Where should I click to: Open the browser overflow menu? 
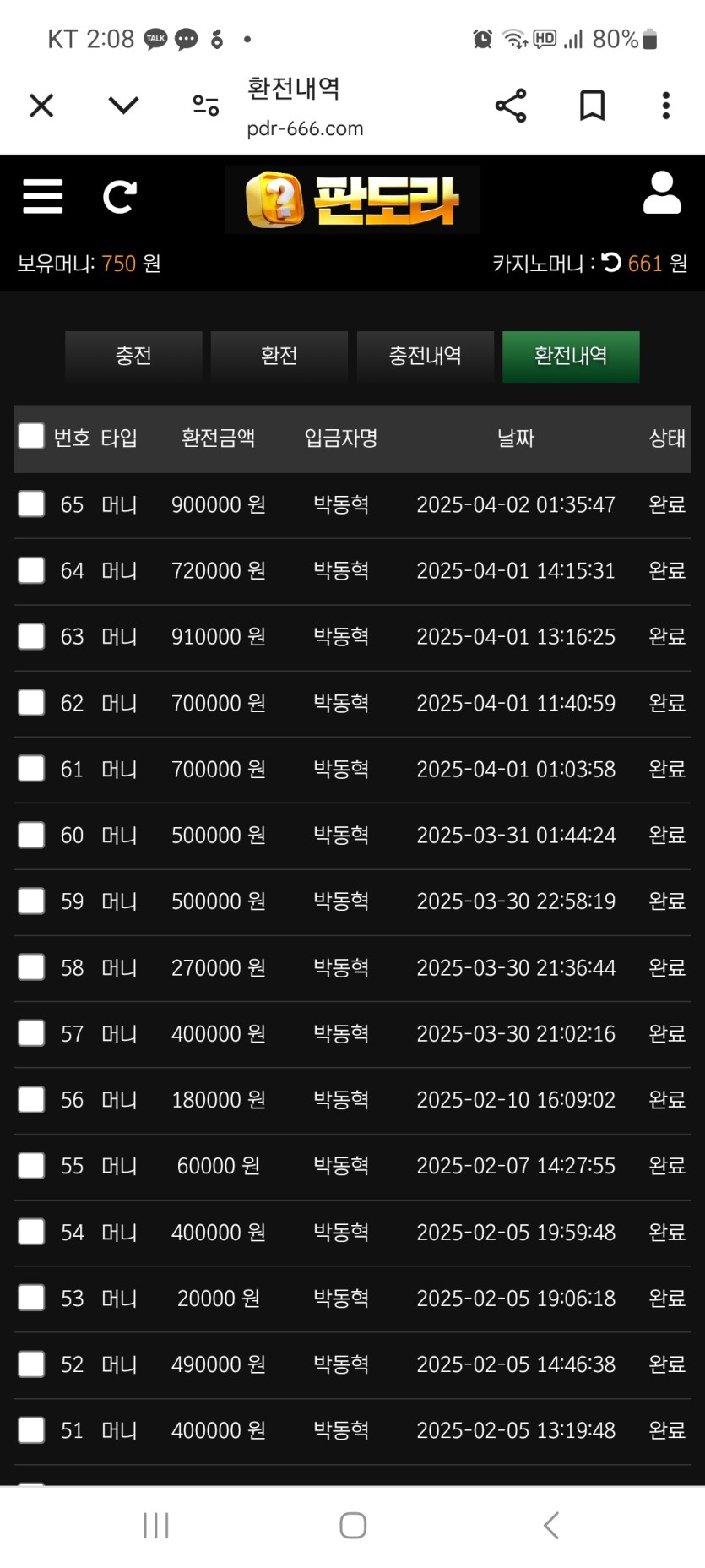click(666, 106)
